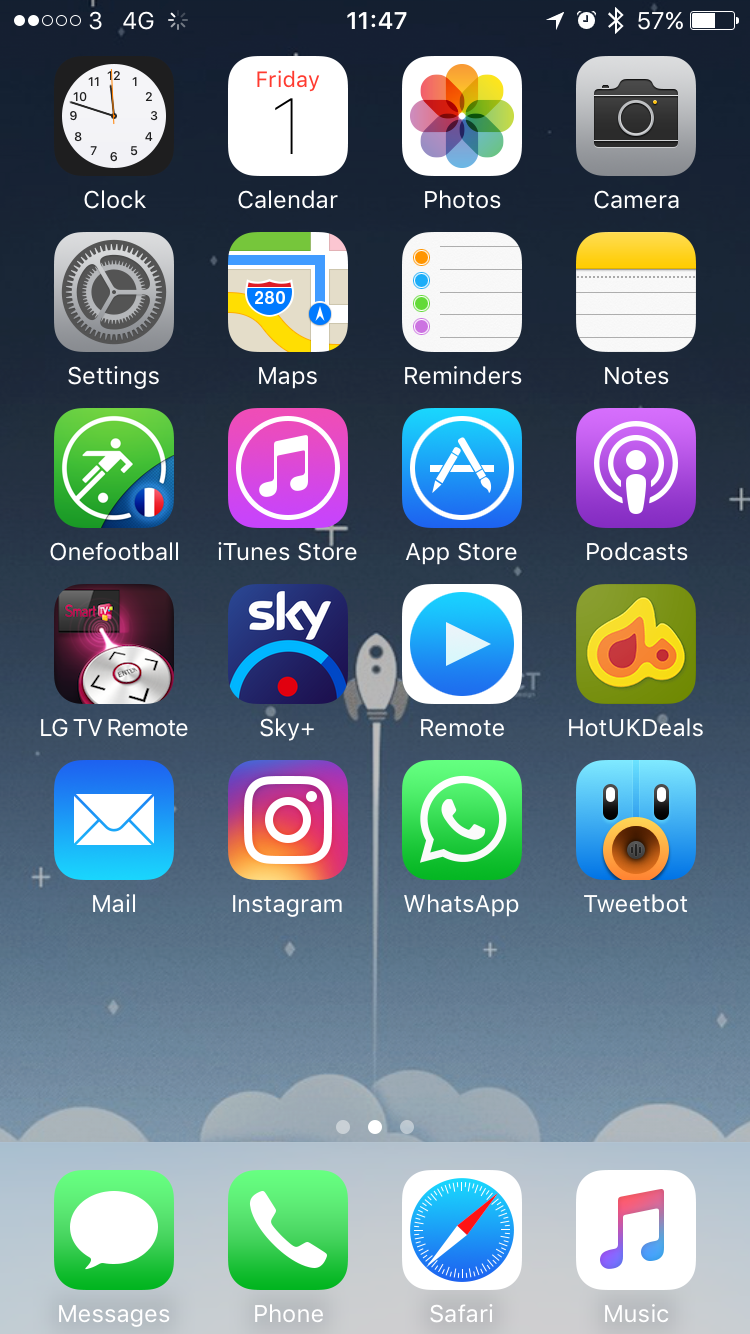Open HotUKDeals

tap(636, 644)
